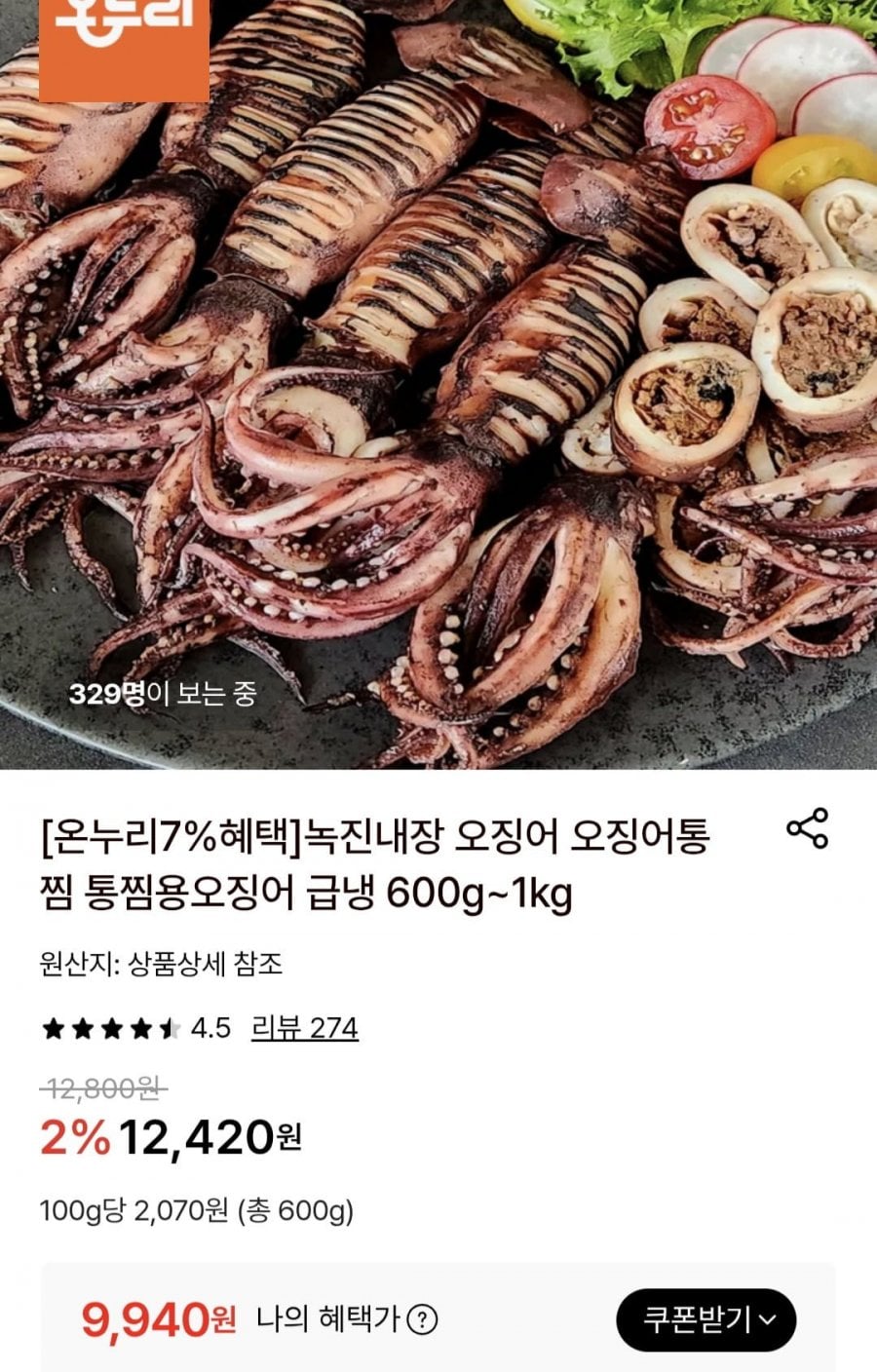877x1372 pixels.
Task: Open the 리뷰 274 reviews link
Action: [x=306, y=1026]
